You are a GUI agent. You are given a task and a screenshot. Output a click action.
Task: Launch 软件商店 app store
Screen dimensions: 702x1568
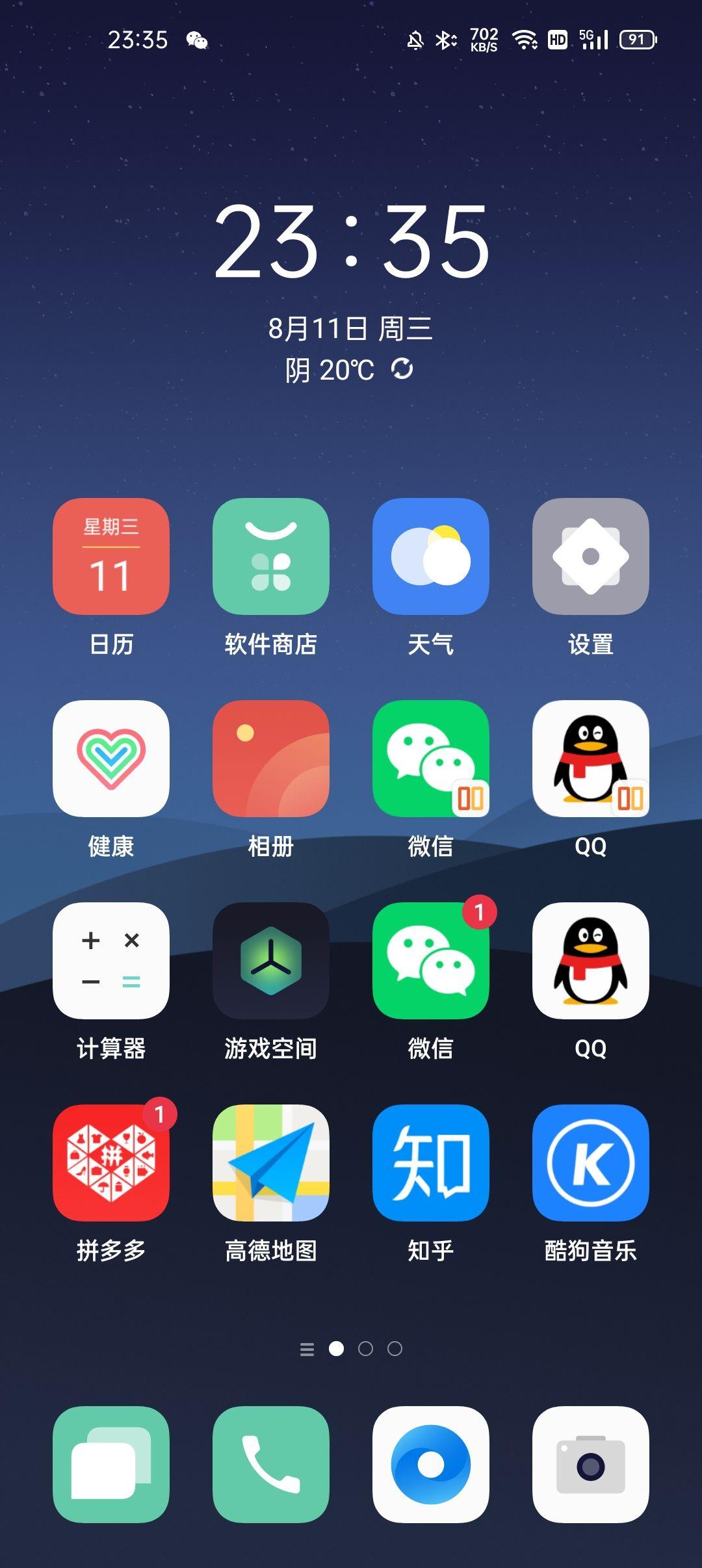point(271,556)
